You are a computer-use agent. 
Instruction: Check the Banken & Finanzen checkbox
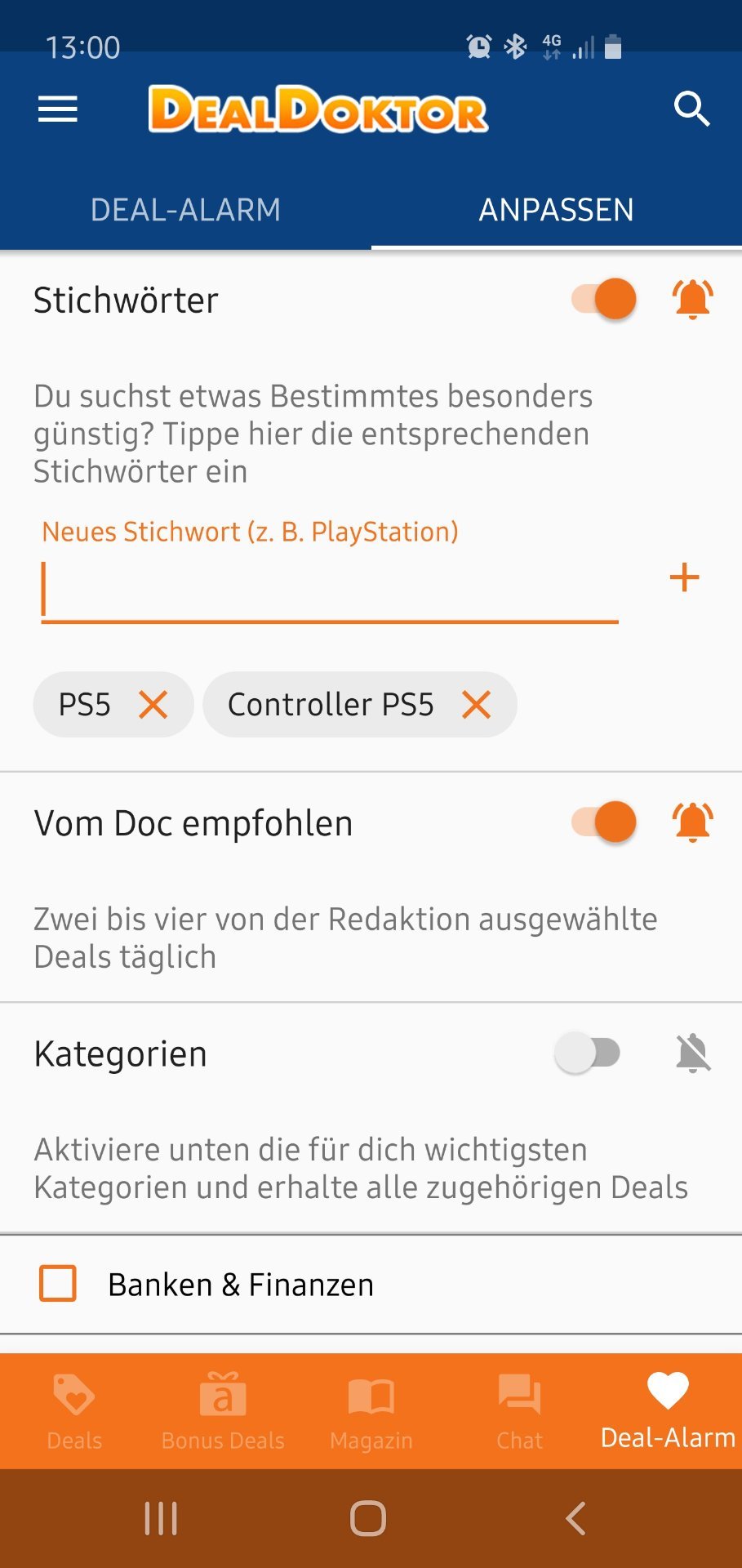(x=58, y=1284)
